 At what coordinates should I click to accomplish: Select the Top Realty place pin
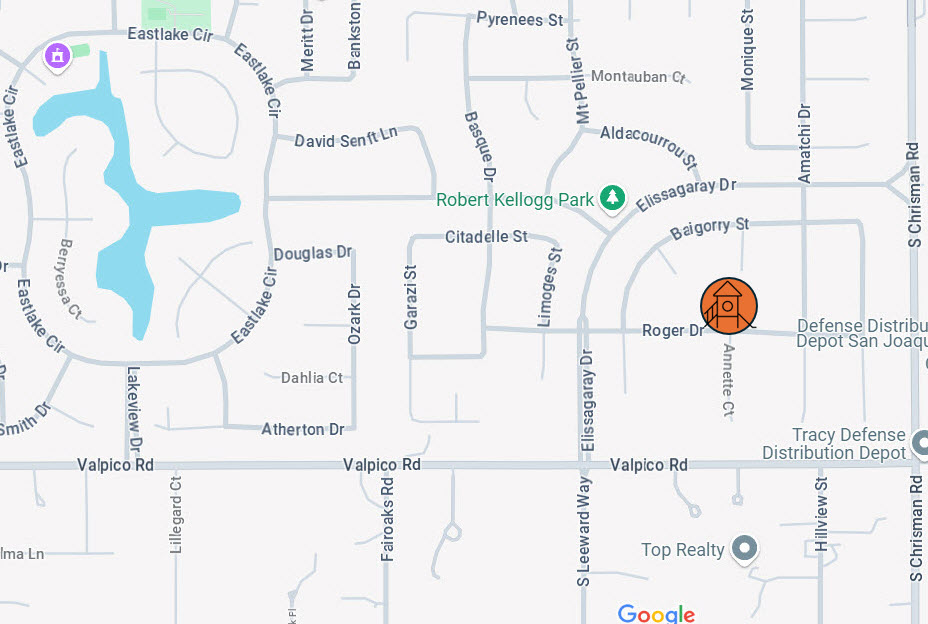pyautogui.click(x=744, y=548)
